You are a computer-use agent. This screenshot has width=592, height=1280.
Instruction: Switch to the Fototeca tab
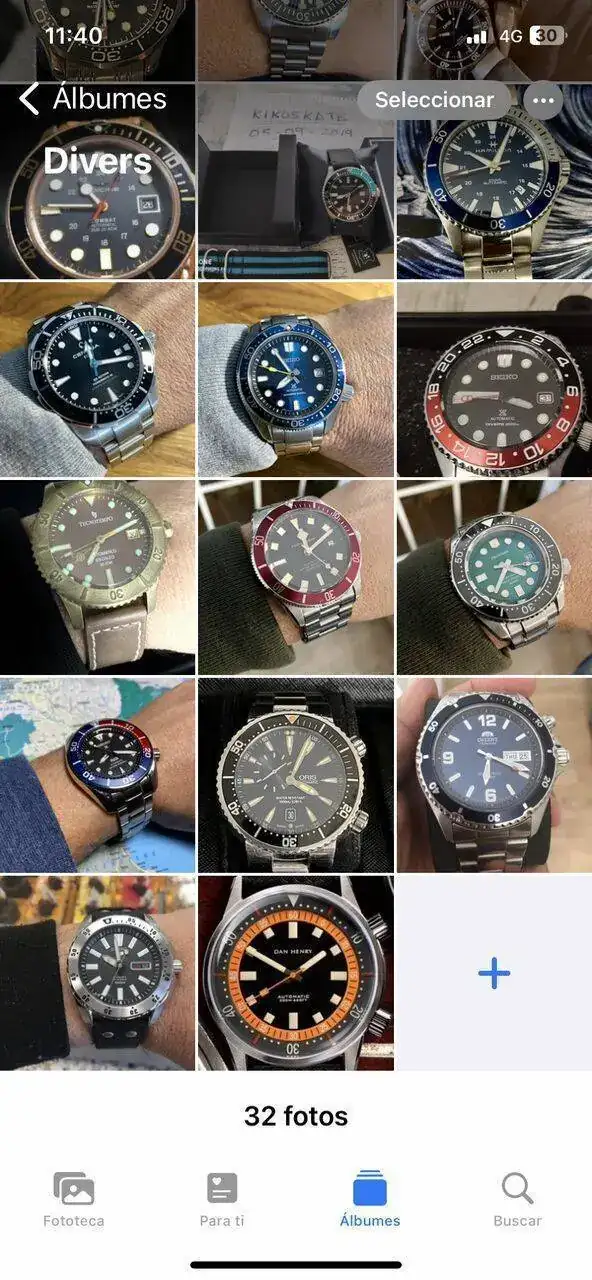(x=73, y=1200)
